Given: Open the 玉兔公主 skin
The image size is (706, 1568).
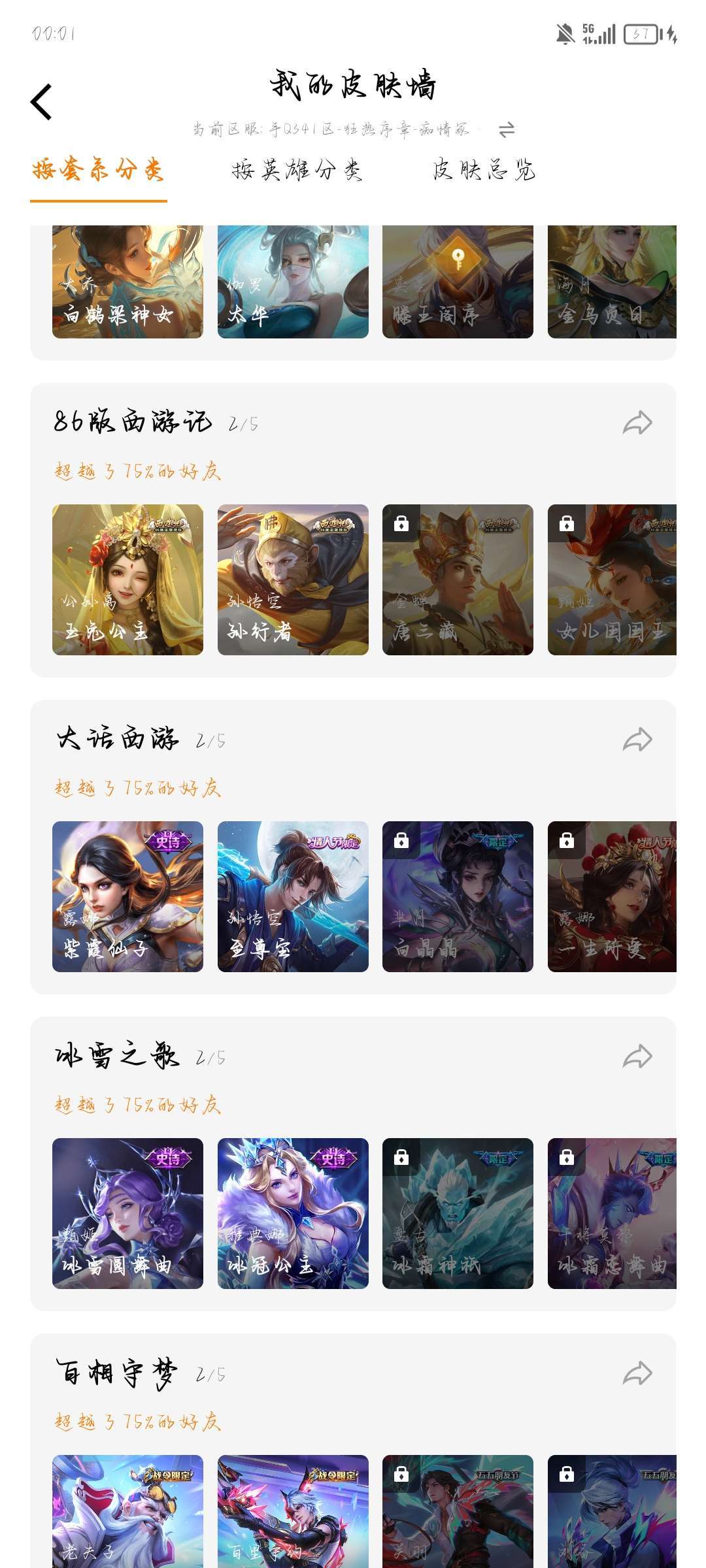Looking at the screenshot, I should pyautogui.click(x=127, y=580).
